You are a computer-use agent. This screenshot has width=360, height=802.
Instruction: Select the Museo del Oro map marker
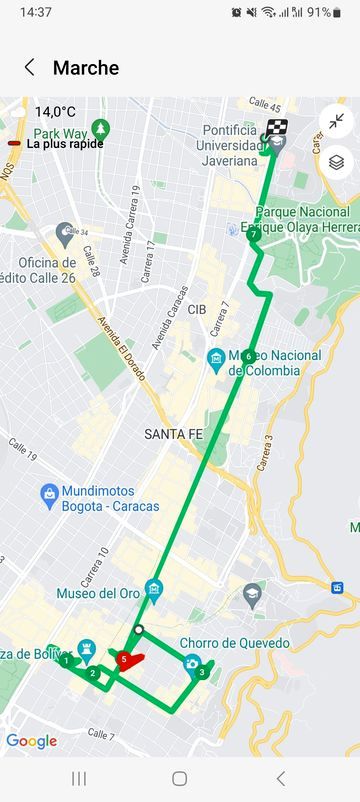[x=153, y=590]
